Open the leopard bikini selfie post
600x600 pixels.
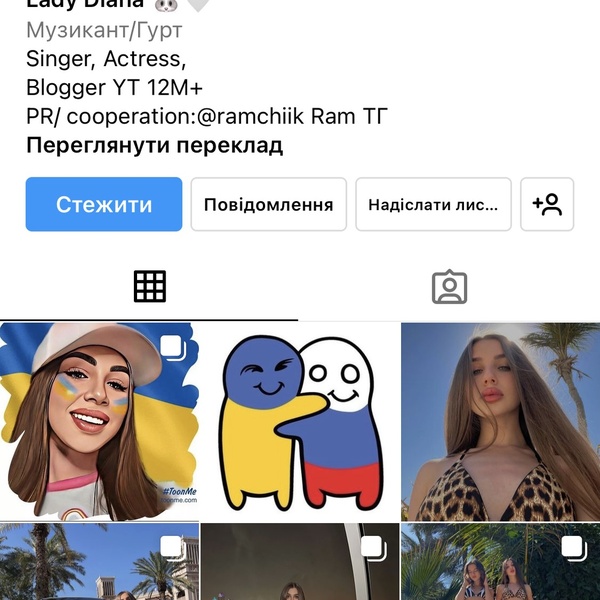click(500, 421)
